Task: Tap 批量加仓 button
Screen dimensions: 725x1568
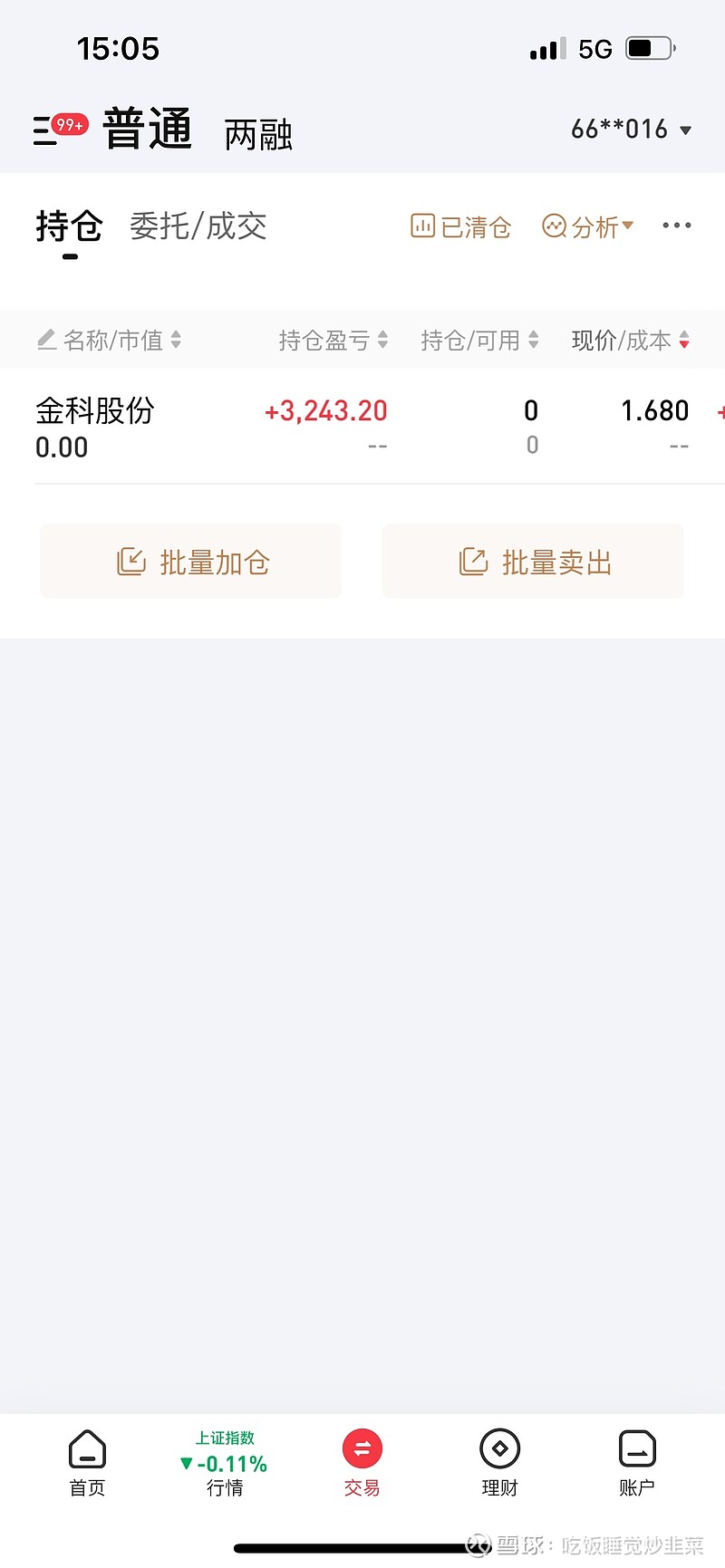Action: click(x=191, y=562)
